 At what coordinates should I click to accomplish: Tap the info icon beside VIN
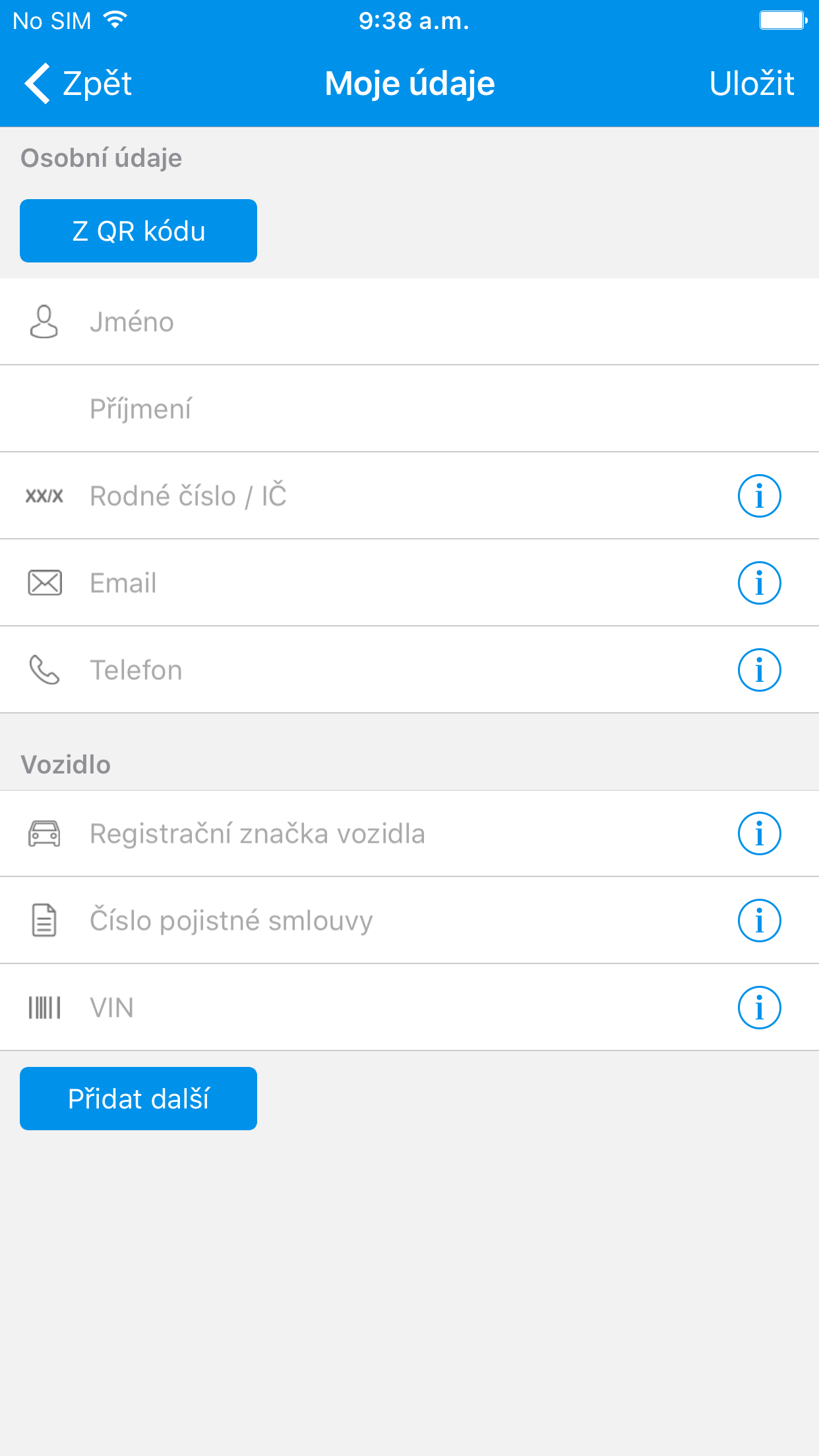click(x=759, y=1008)
